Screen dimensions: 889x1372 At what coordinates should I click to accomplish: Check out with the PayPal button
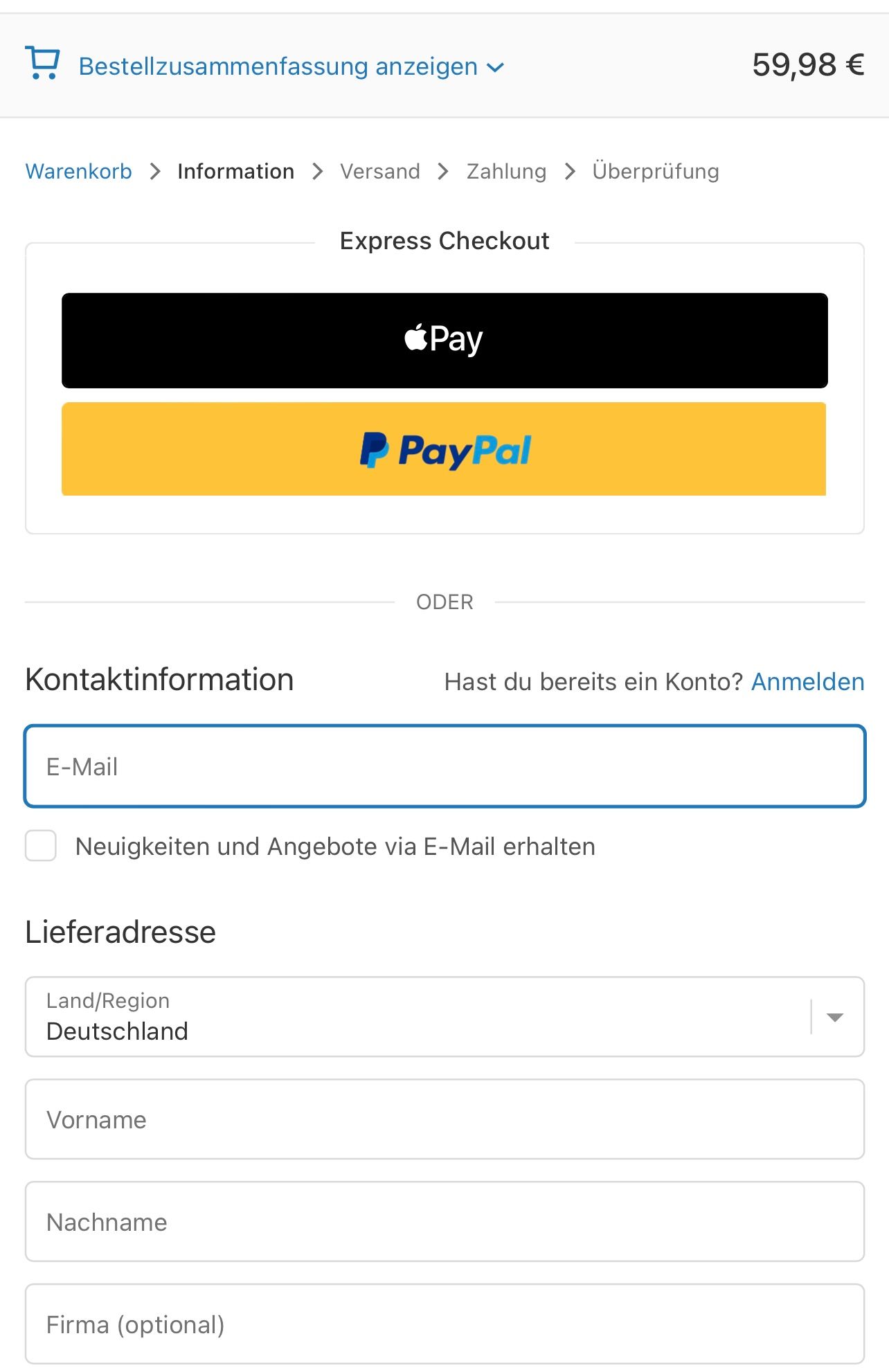point(445,449)
